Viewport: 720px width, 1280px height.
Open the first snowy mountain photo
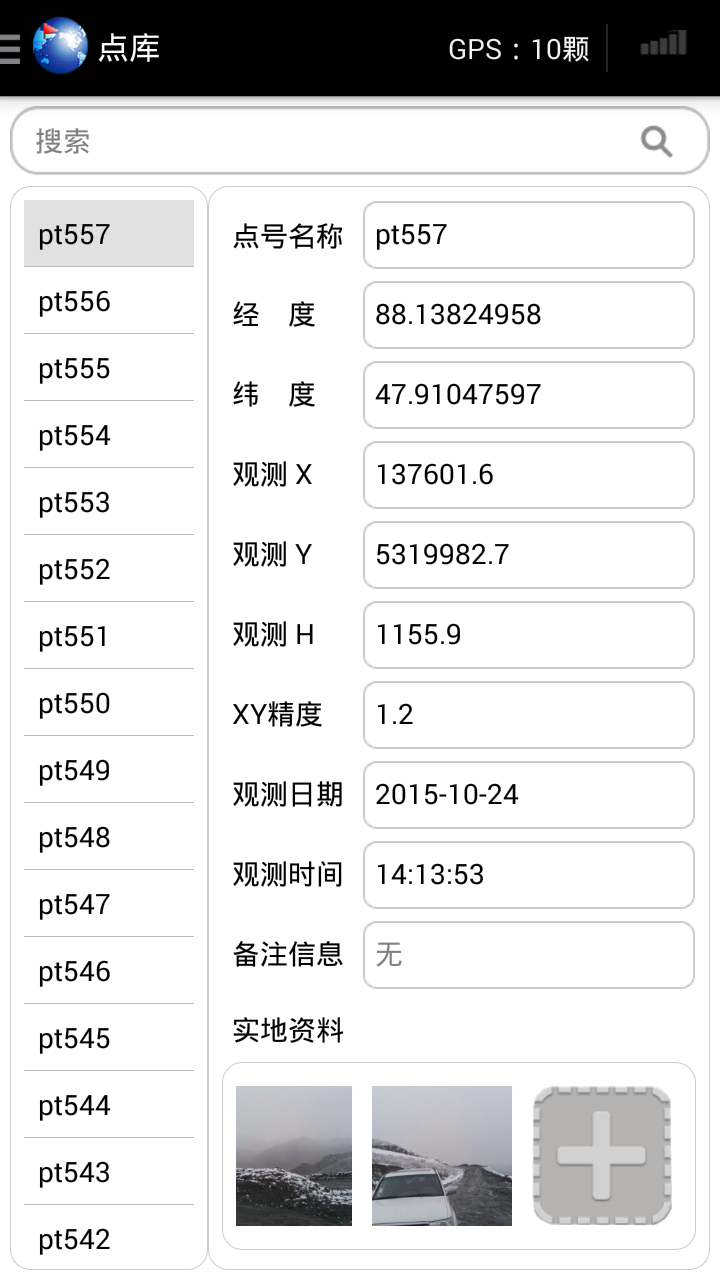point(294,1156)
